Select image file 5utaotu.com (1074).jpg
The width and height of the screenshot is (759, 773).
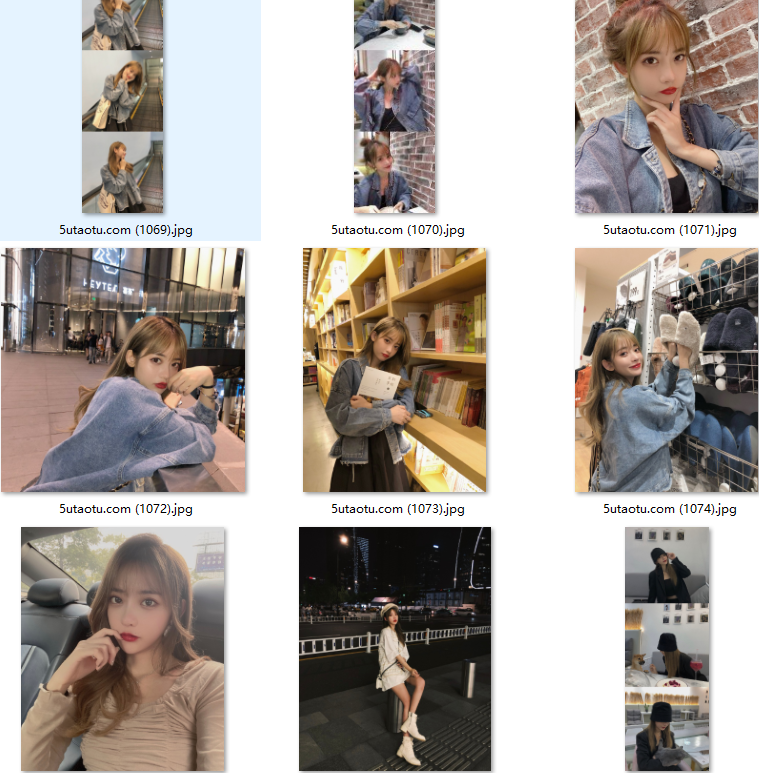tap(666, 370)
